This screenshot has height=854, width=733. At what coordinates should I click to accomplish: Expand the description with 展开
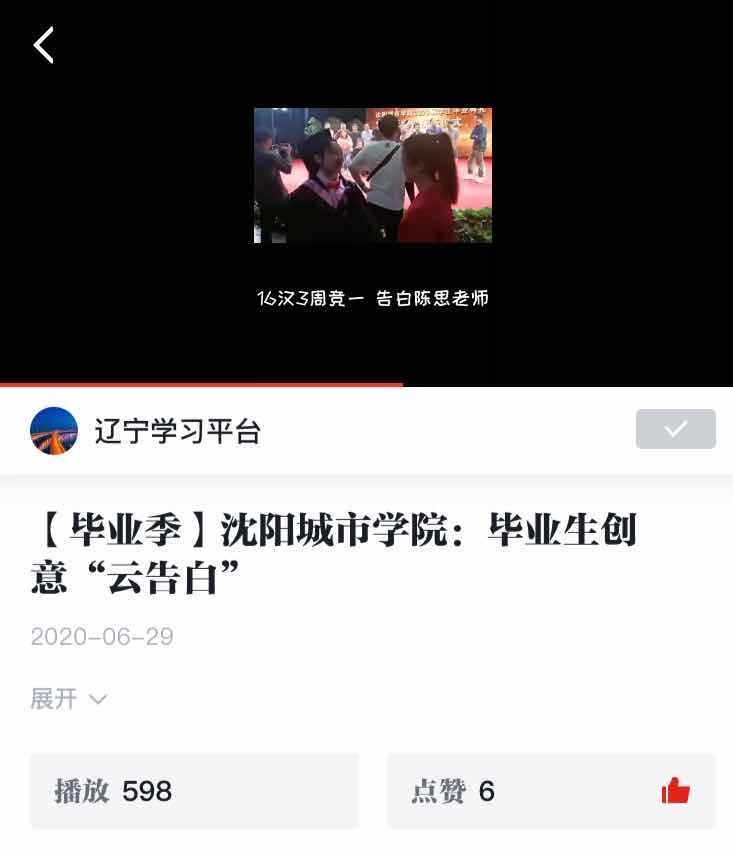[x=68, y=699]
